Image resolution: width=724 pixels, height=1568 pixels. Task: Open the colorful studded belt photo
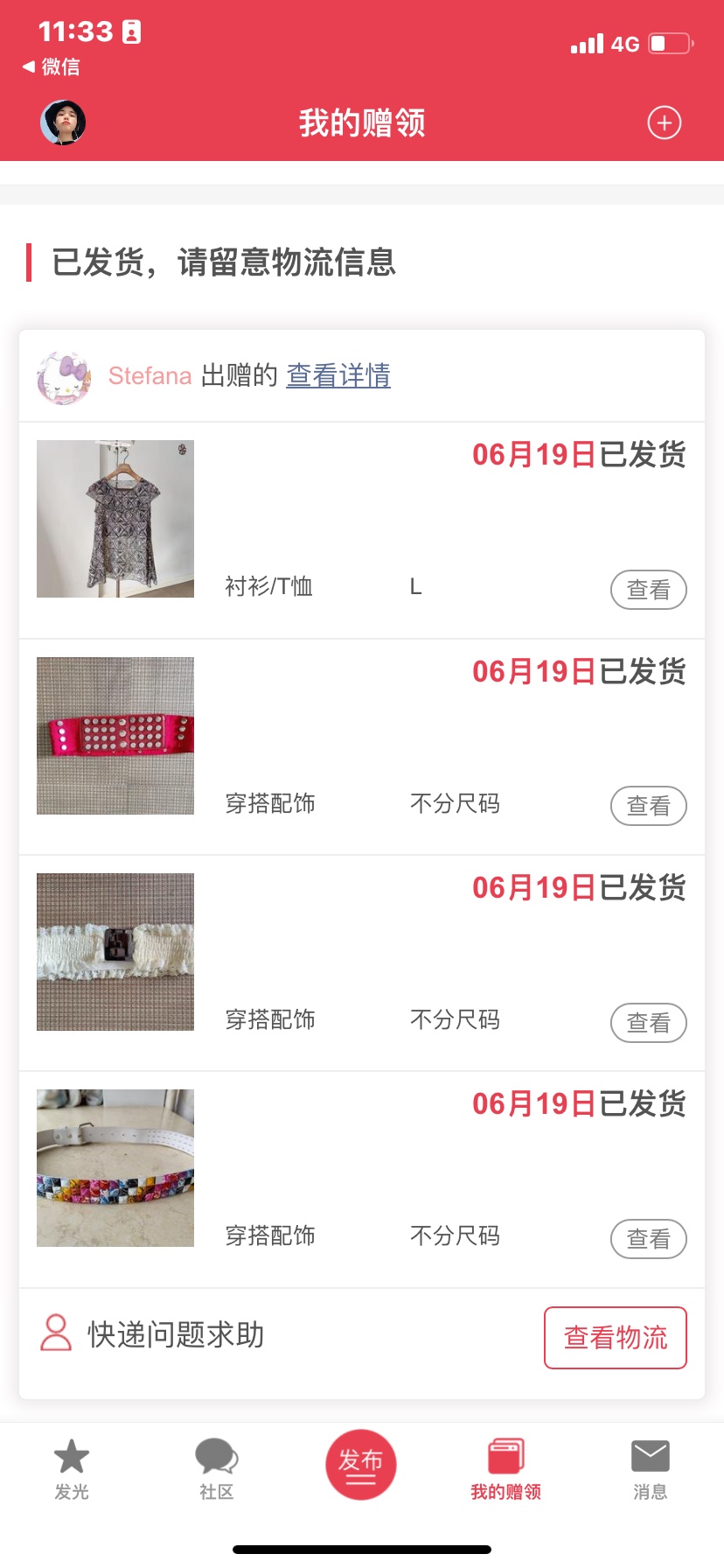[115, 1168]
